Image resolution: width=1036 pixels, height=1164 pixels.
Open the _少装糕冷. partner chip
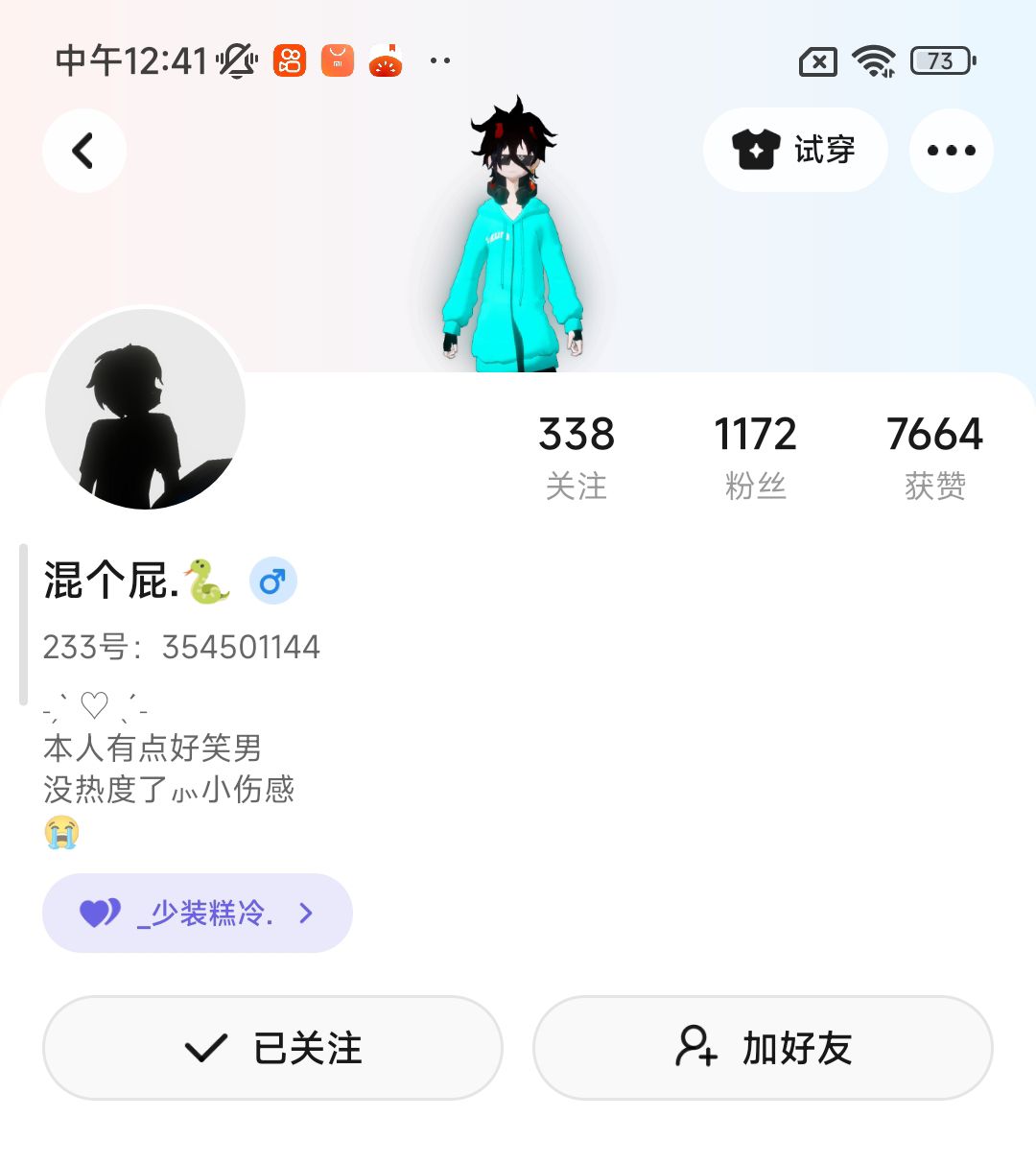[x=198, y=913]
